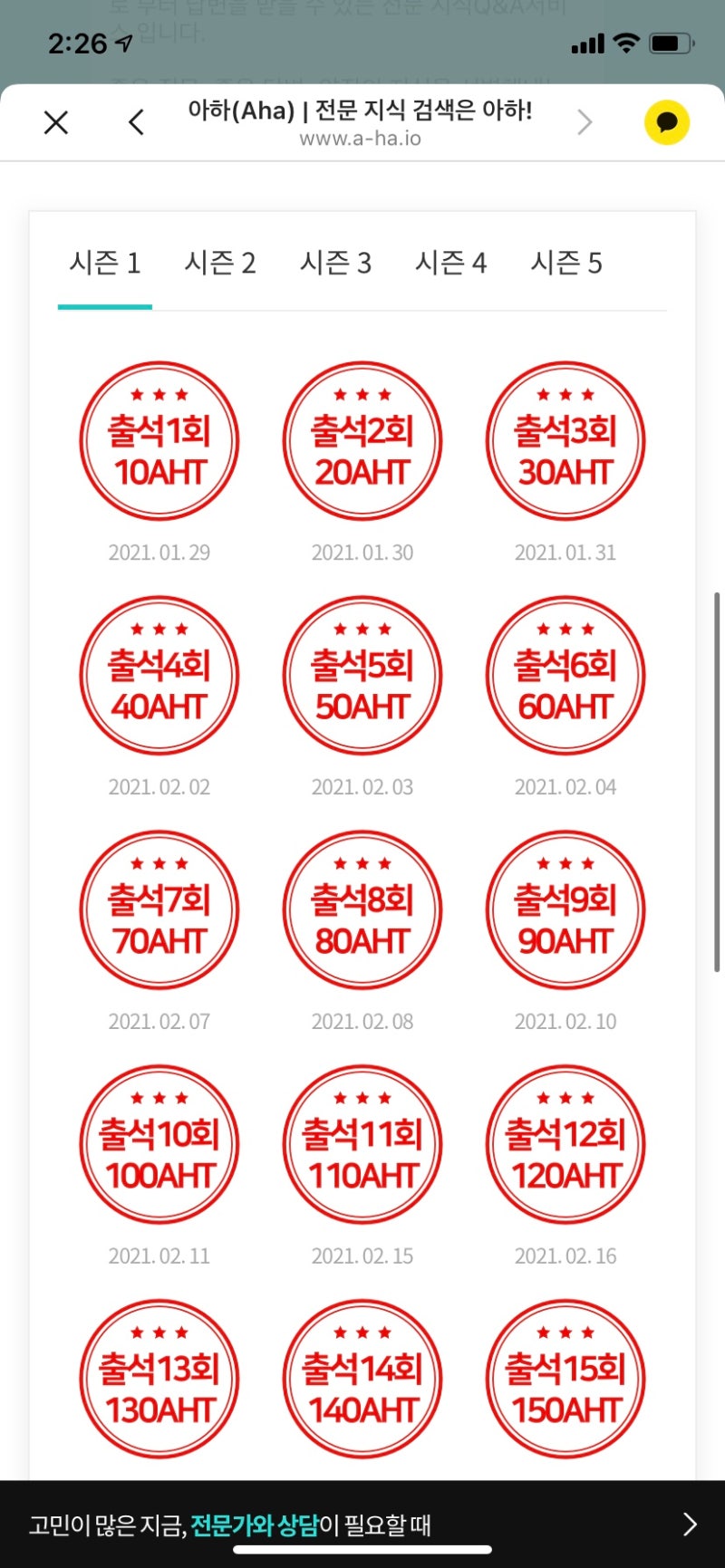
Task: Open the 시즌 5 tab
Action: [565, 264]
